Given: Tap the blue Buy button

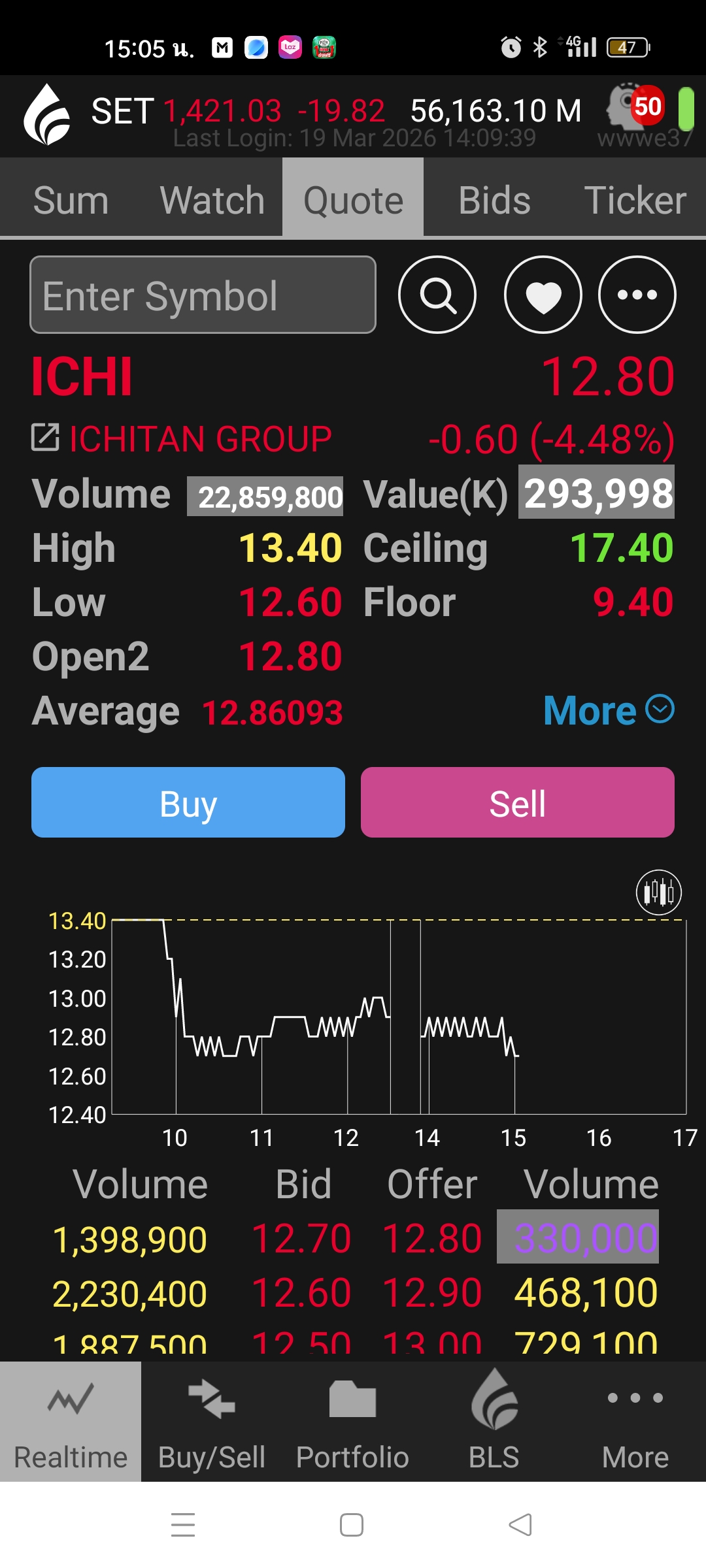Looking at the screenshot, I should 188,802.
